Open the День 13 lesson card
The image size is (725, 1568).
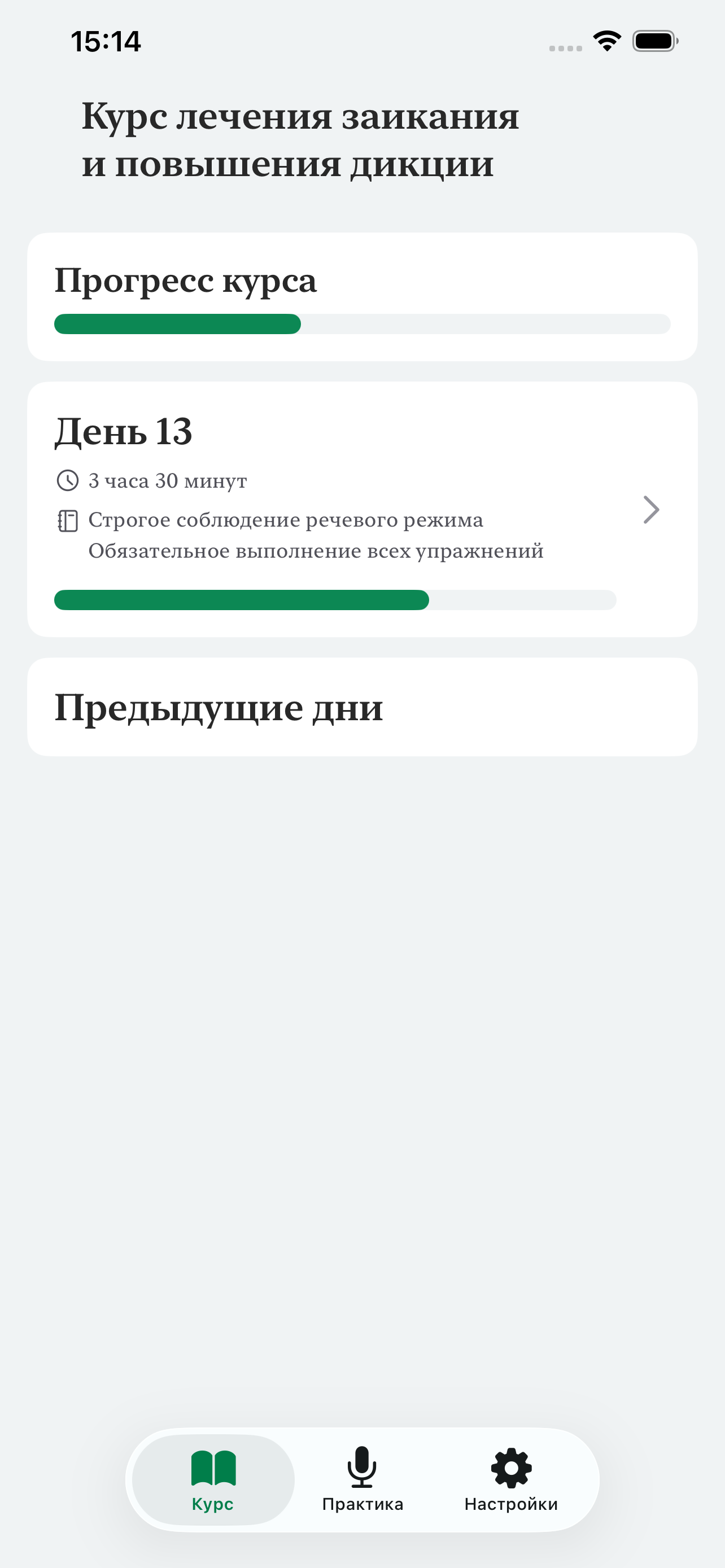tap(362, 505)
